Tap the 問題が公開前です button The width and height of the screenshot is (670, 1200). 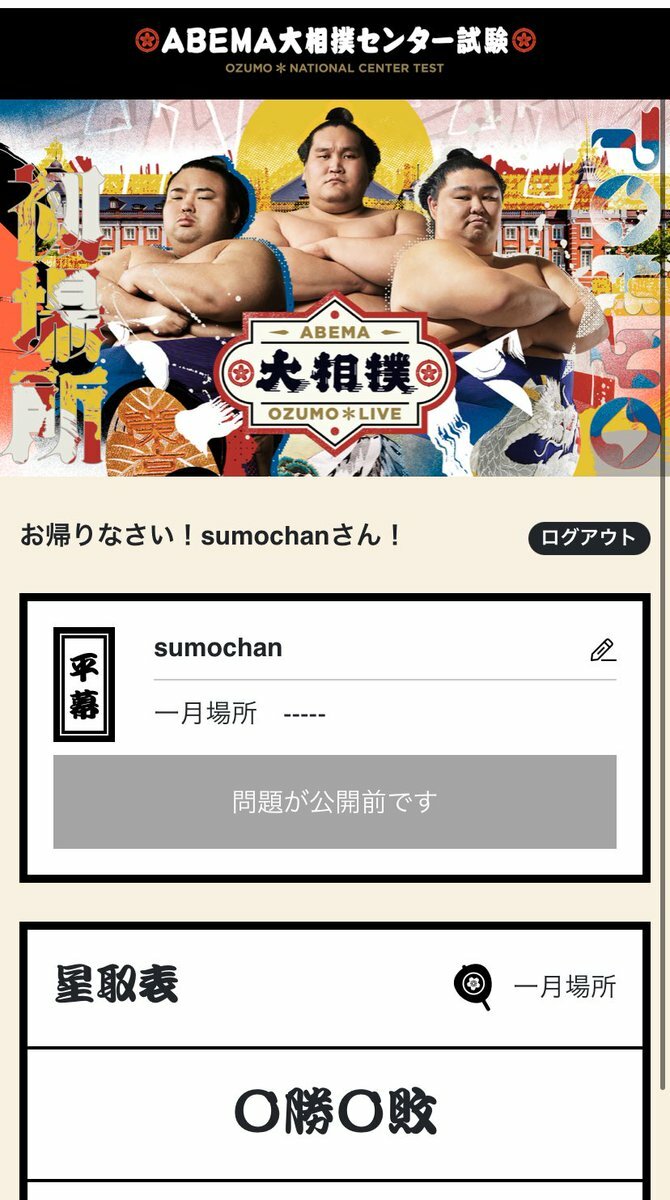click(334, 802)
